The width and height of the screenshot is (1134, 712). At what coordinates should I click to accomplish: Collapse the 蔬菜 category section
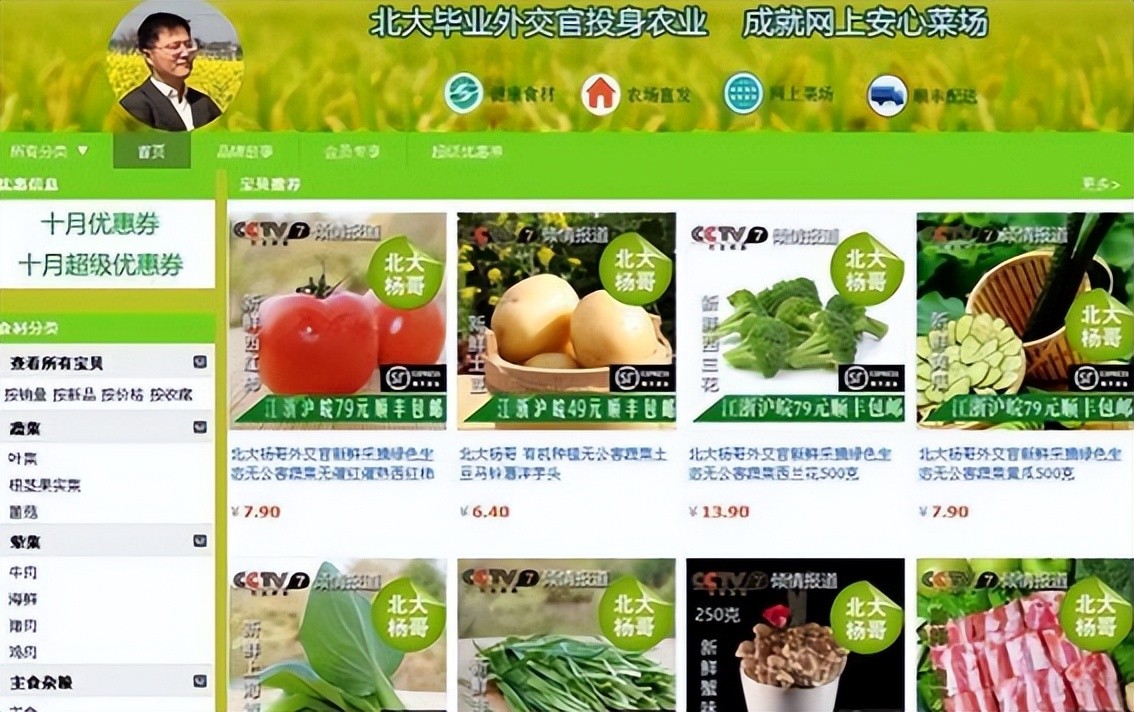point(200,428)
